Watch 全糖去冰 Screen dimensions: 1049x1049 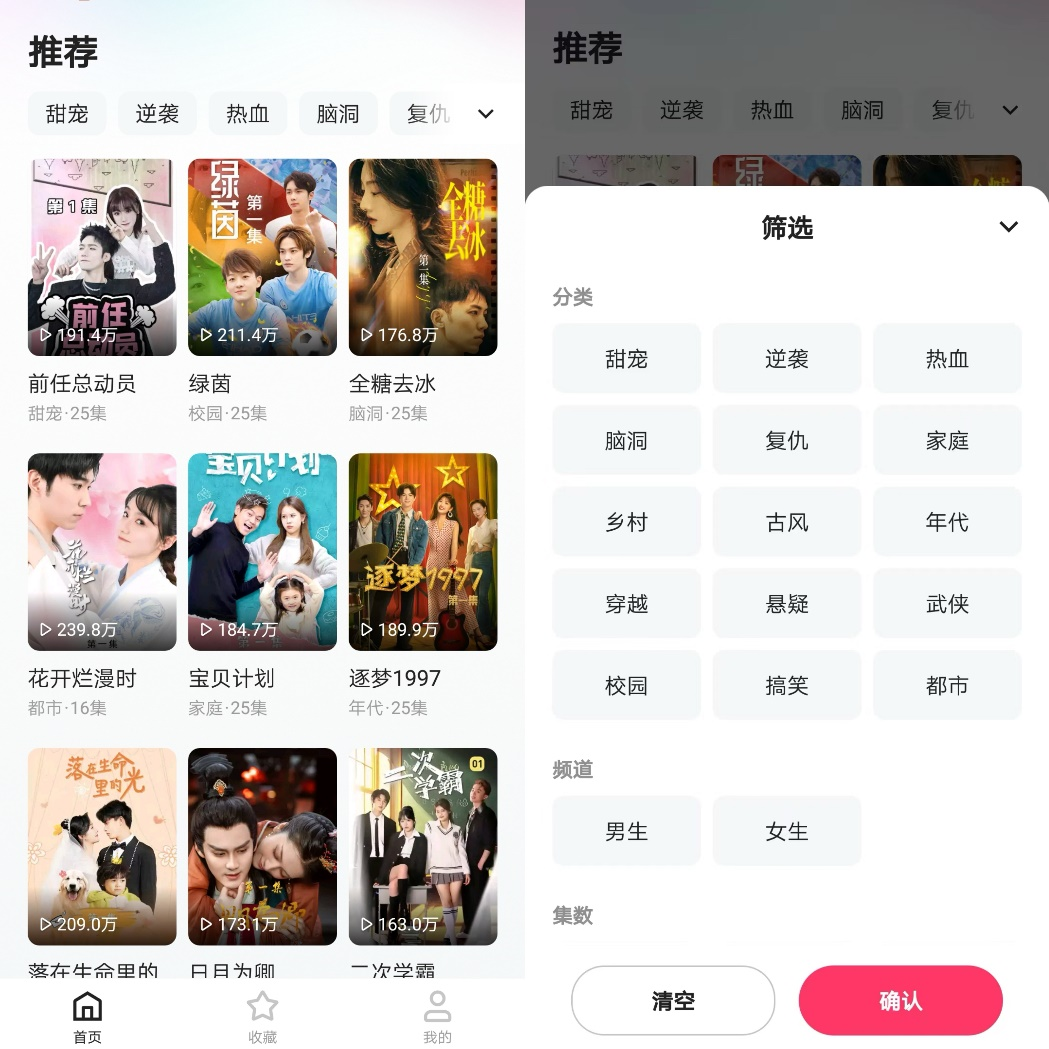tap(423, 258)
